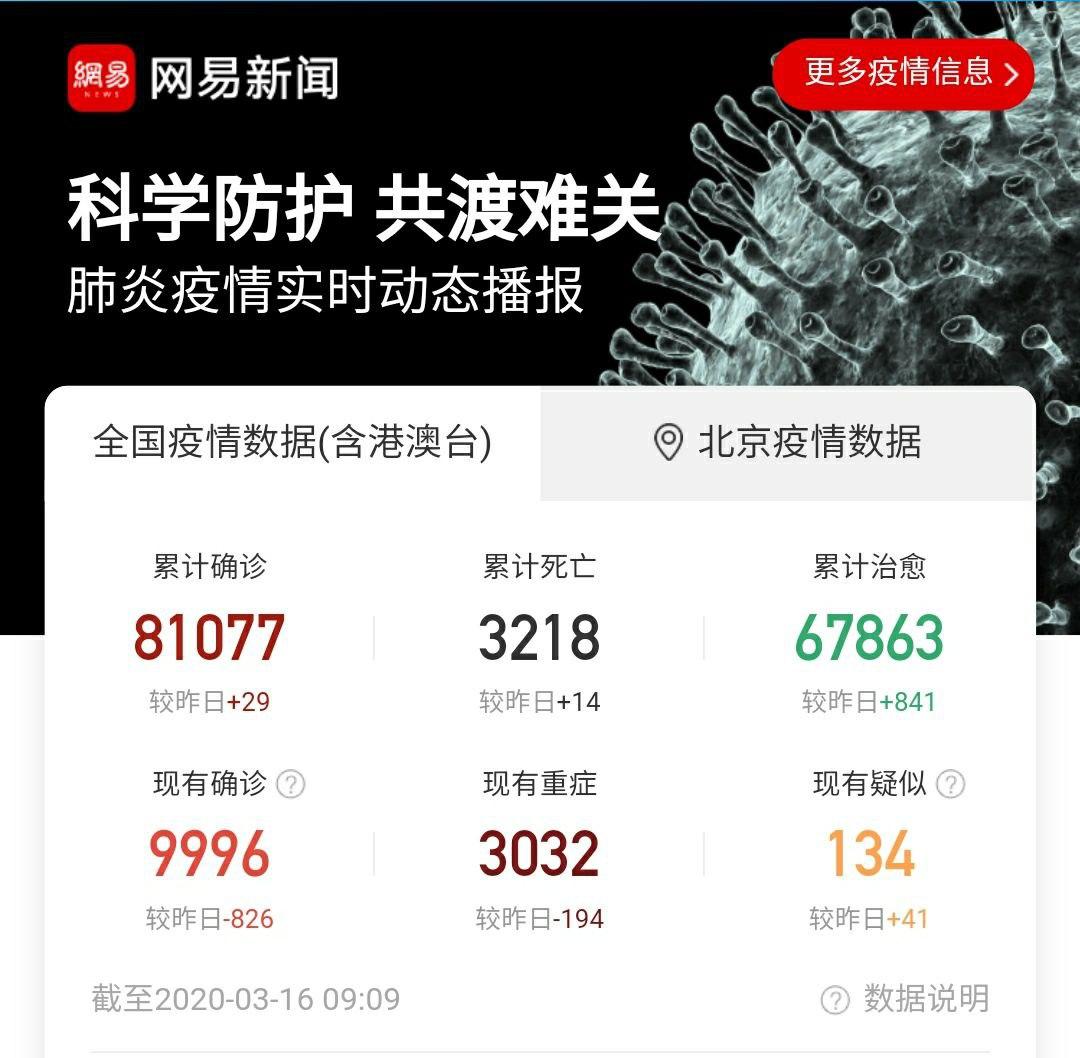
Task: Open 更多疫情信息 button
Action: 903,74
